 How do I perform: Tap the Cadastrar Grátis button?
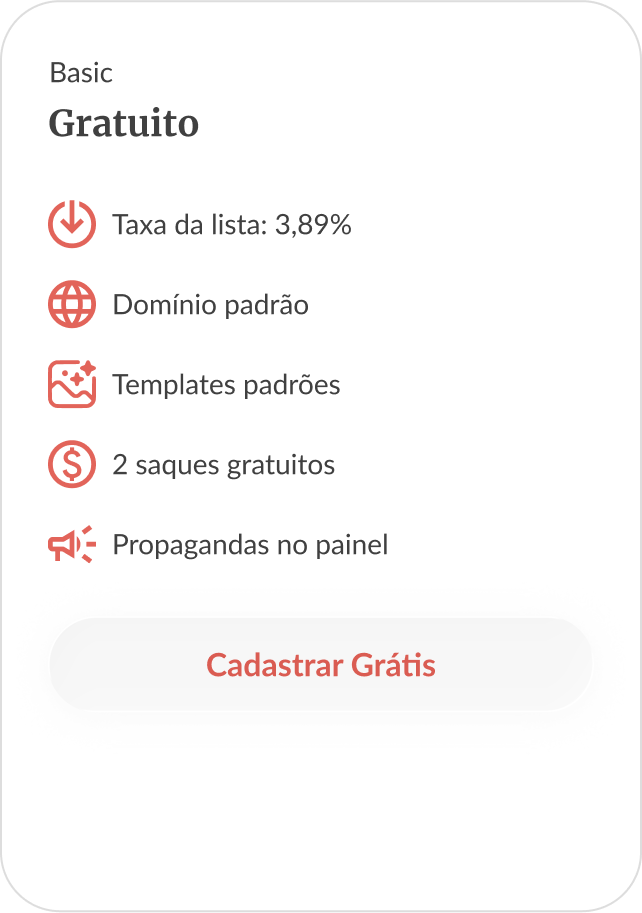pos(321,665)
